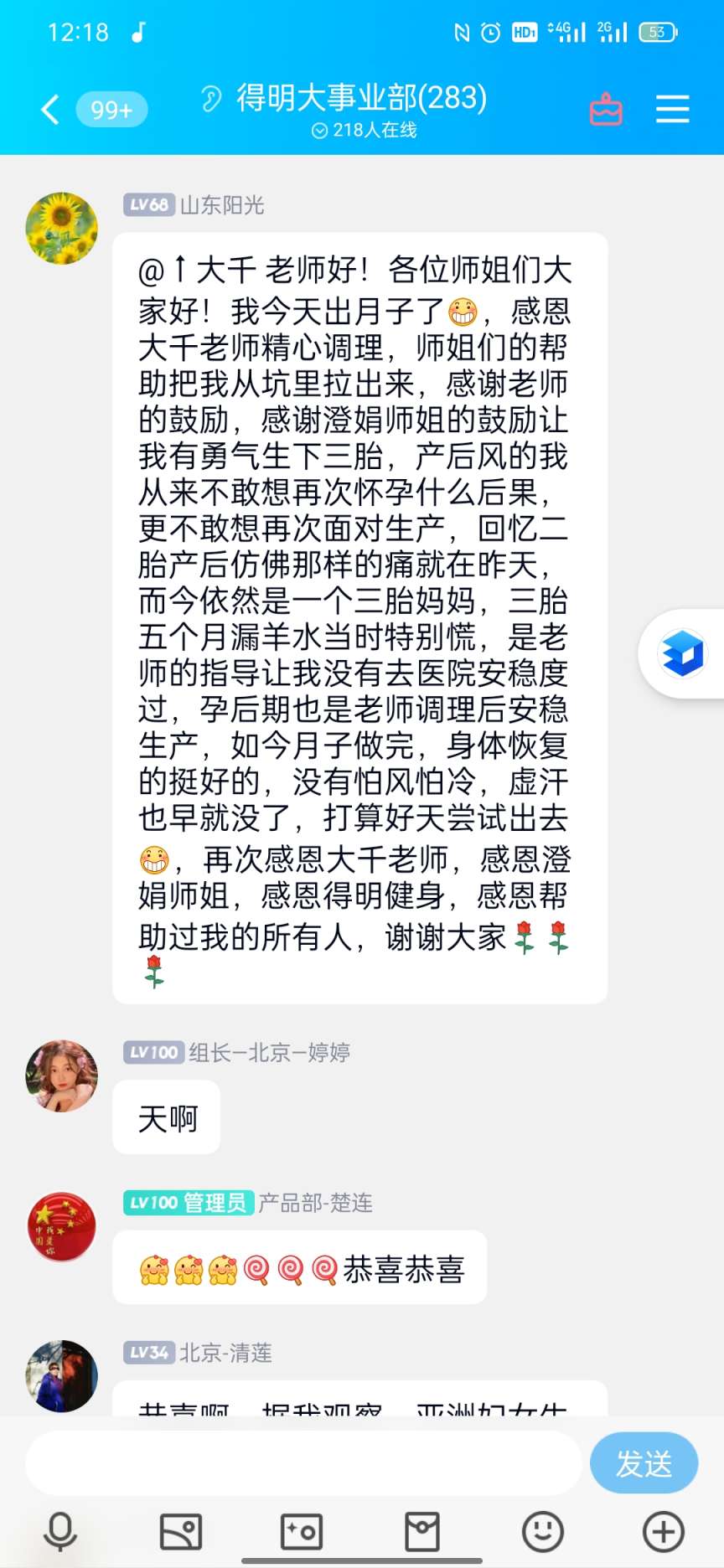Open the camera capture icon
The height and width of the screenshot is (1568, 724).
301,1532
